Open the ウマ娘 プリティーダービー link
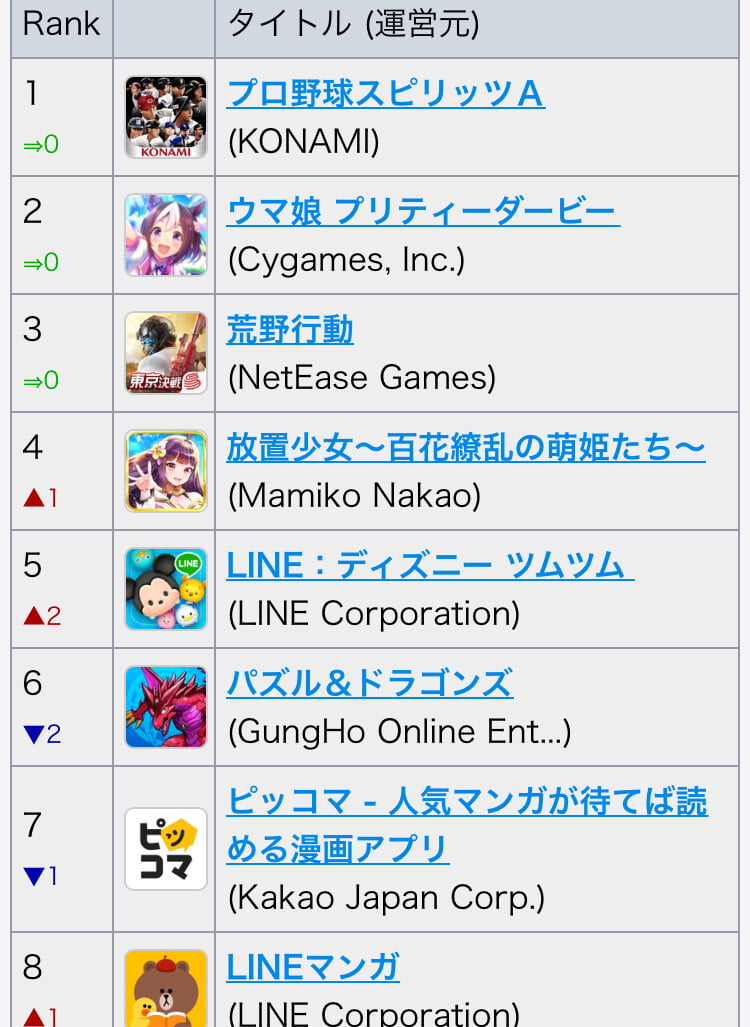The height and width of the screenshot is (1027, 750). (422, 211)
